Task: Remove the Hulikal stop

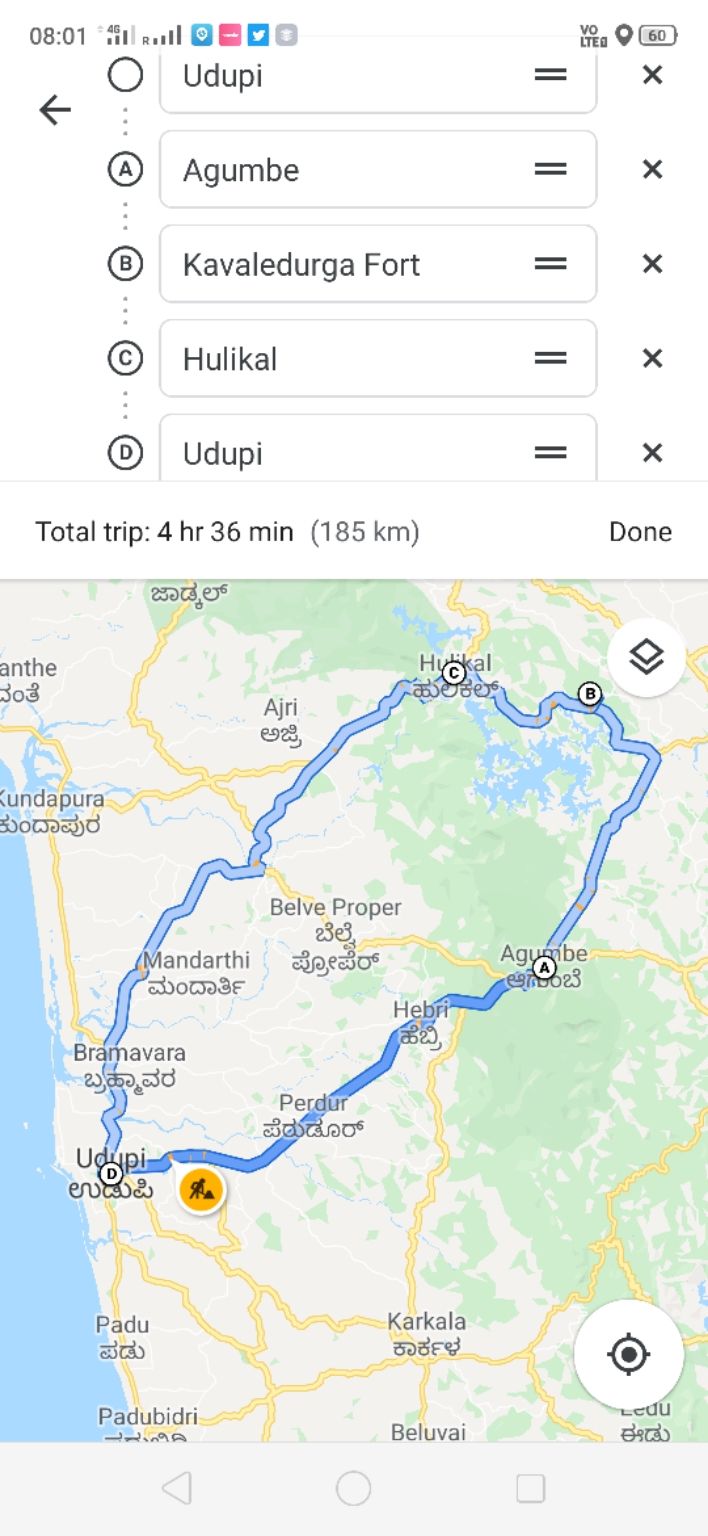Action: [652, 359]
